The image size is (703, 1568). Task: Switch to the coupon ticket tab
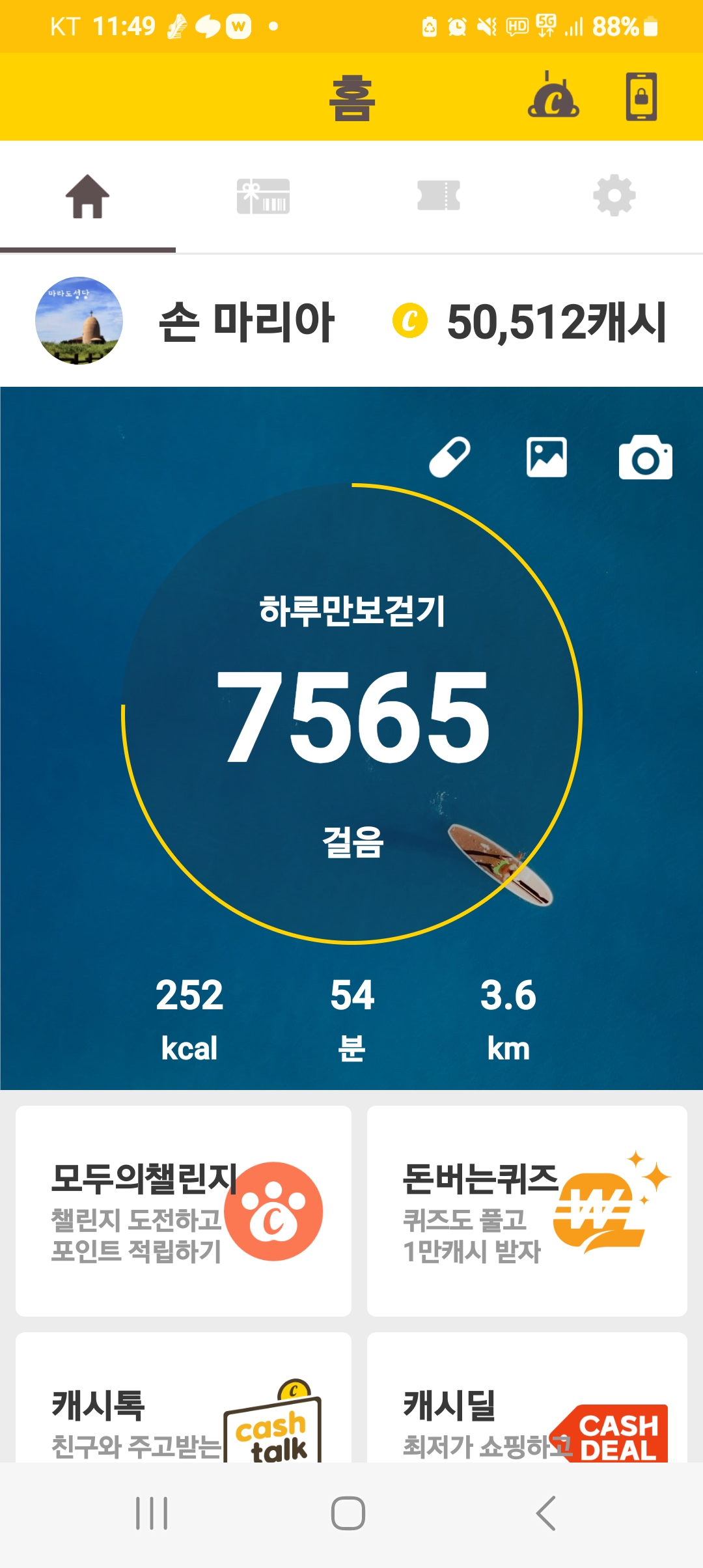point(439,196)
